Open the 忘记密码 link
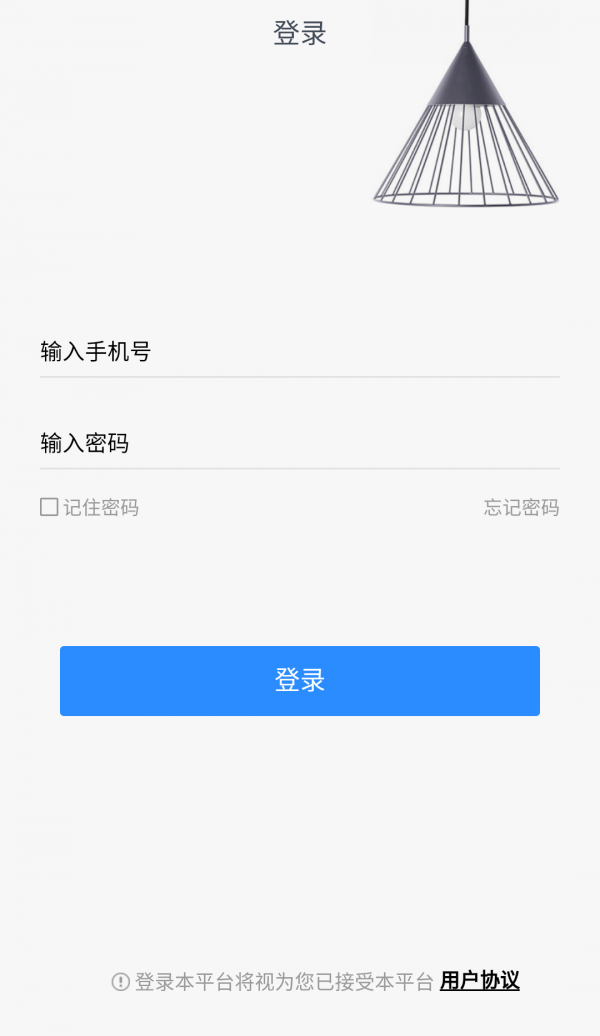The width and height of the screenshot is (600, 1036). pyautogui.click(x=521, y=507)
